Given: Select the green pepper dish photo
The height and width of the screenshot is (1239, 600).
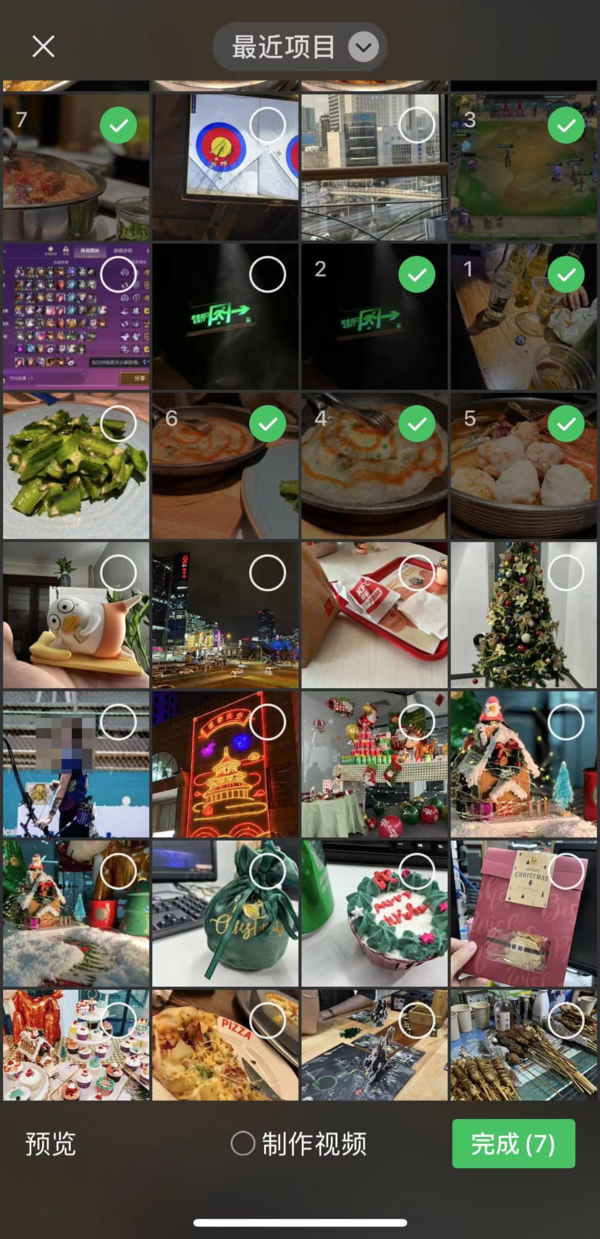Looking at the screenshot, I should click(x=118, y=424).
